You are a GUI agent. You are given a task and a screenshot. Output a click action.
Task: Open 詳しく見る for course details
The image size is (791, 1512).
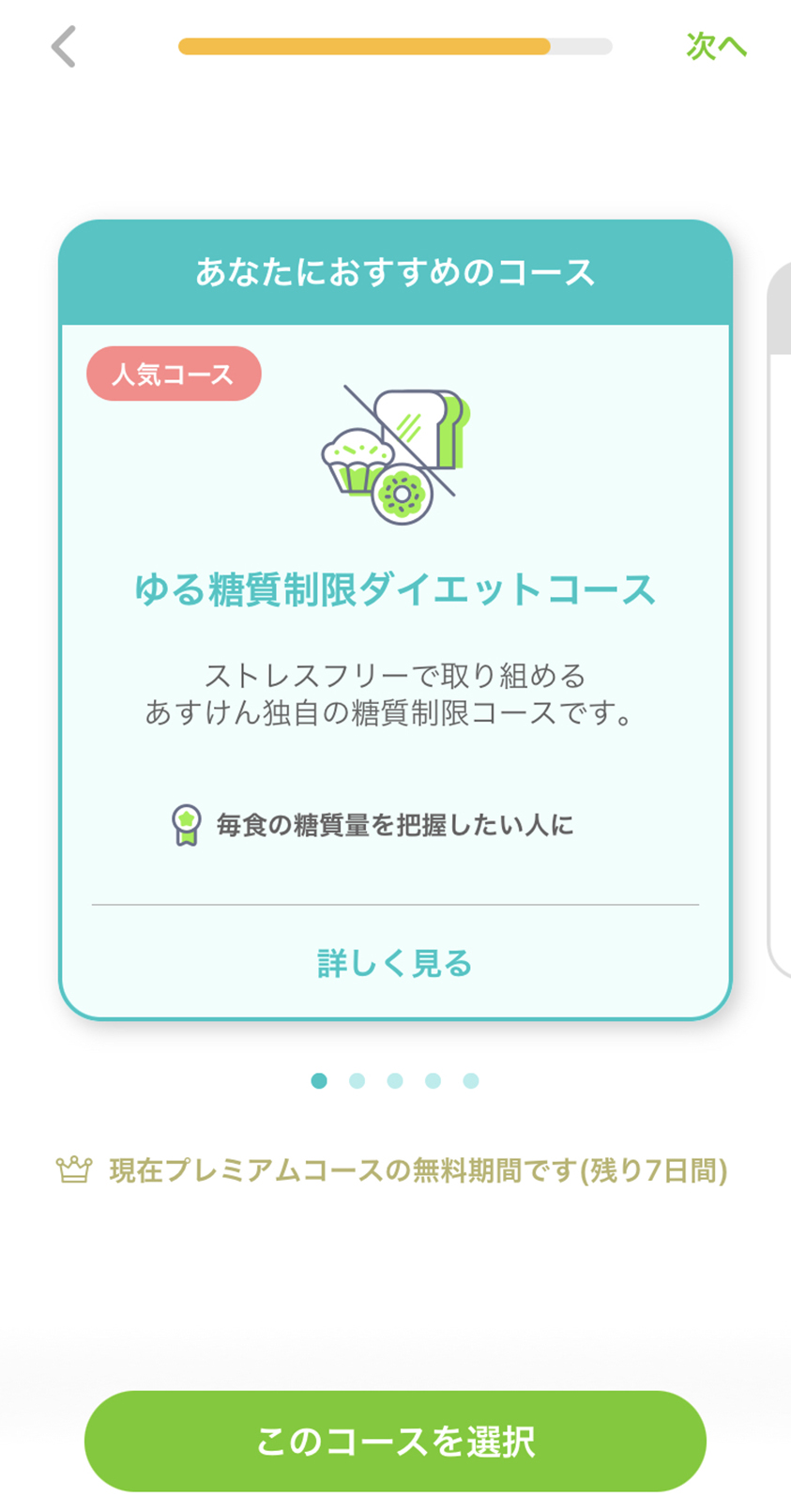click(395, 963)
